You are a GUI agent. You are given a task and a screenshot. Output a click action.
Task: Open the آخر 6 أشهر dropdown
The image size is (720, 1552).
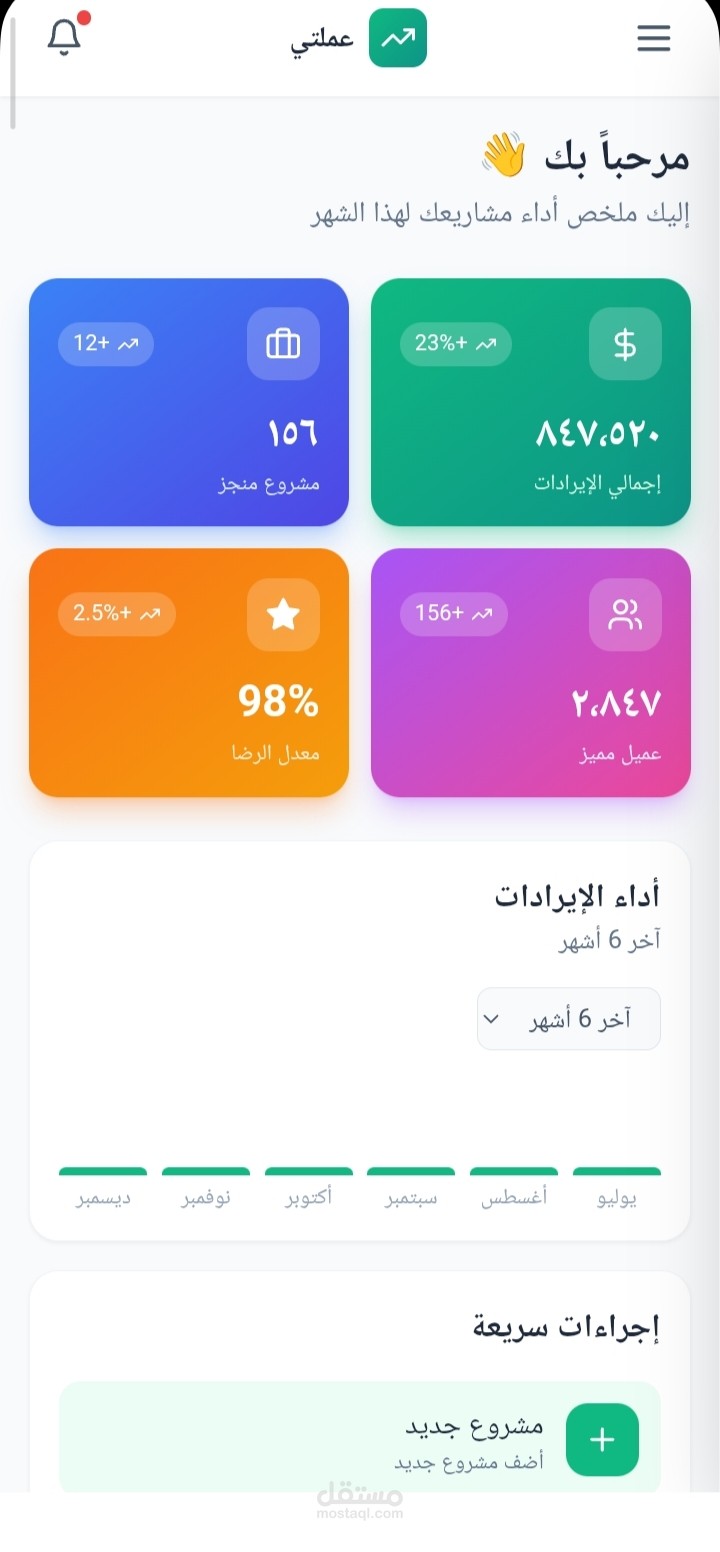pyautogui.click(x=568, y=1017)
